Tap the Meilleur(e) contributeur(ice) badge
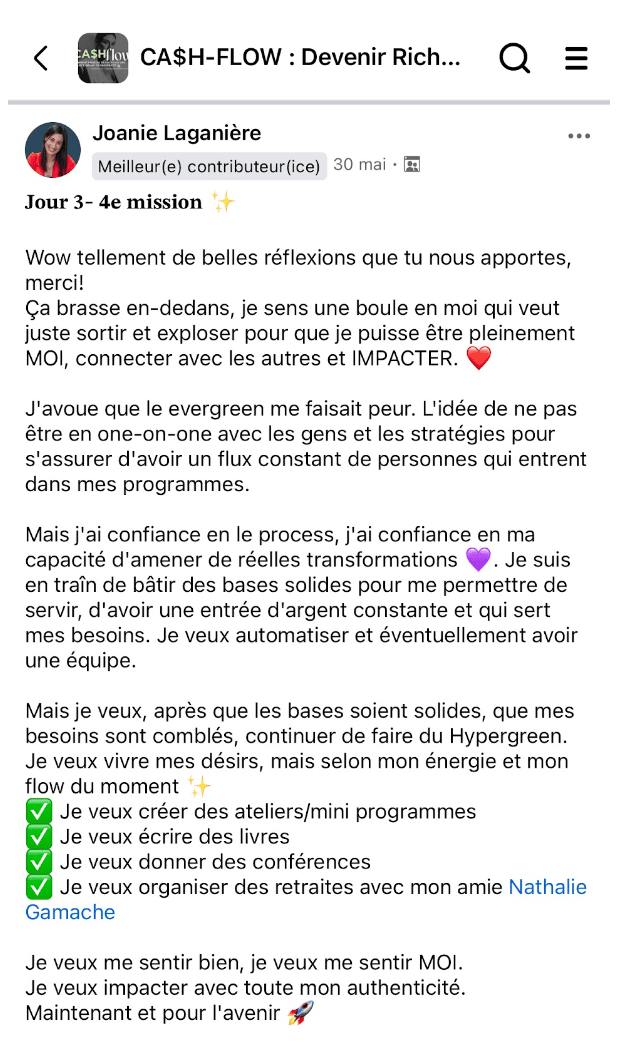 [209, 166]
